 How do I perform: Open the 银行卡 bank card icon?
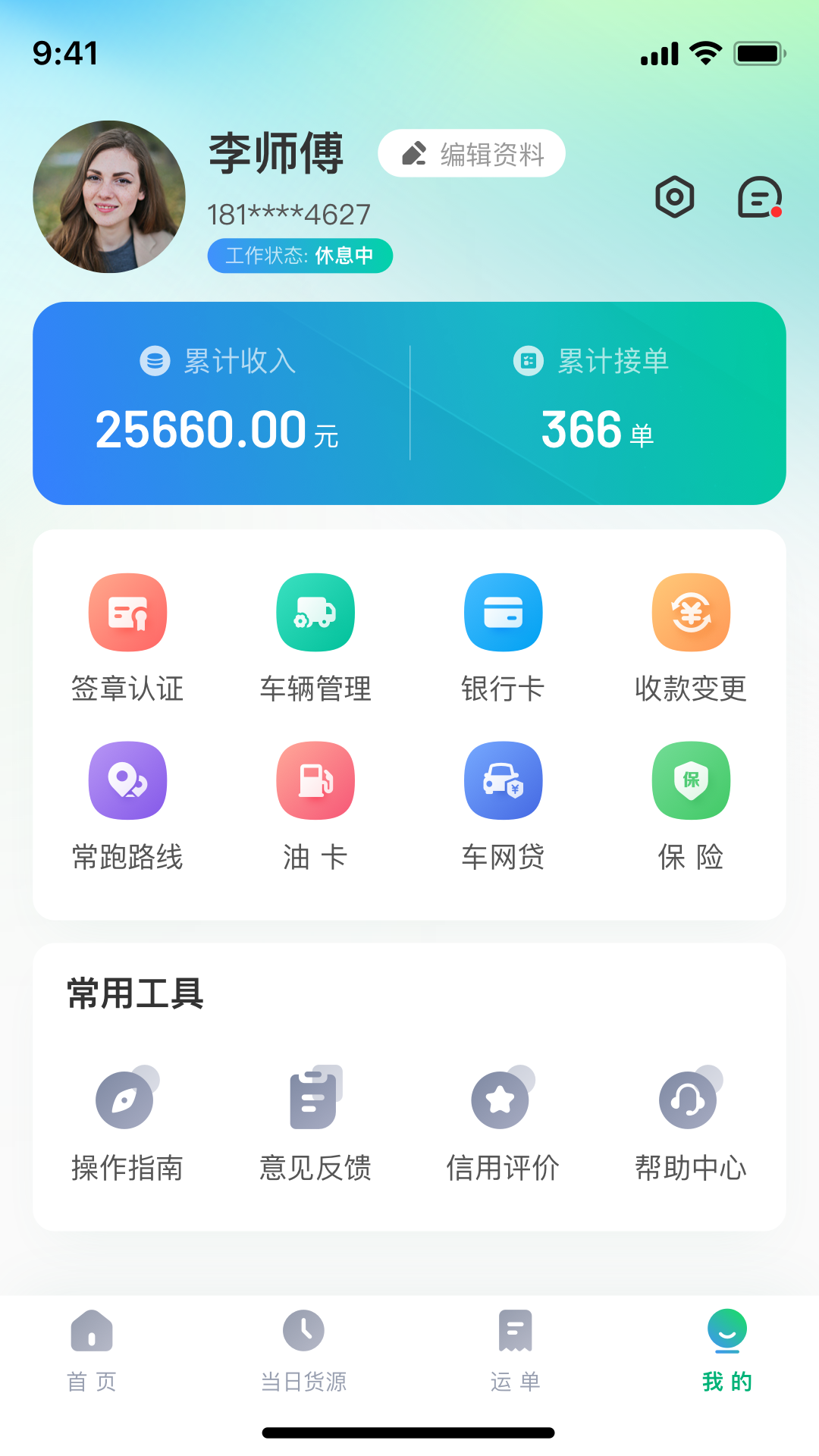pos(503,612)
